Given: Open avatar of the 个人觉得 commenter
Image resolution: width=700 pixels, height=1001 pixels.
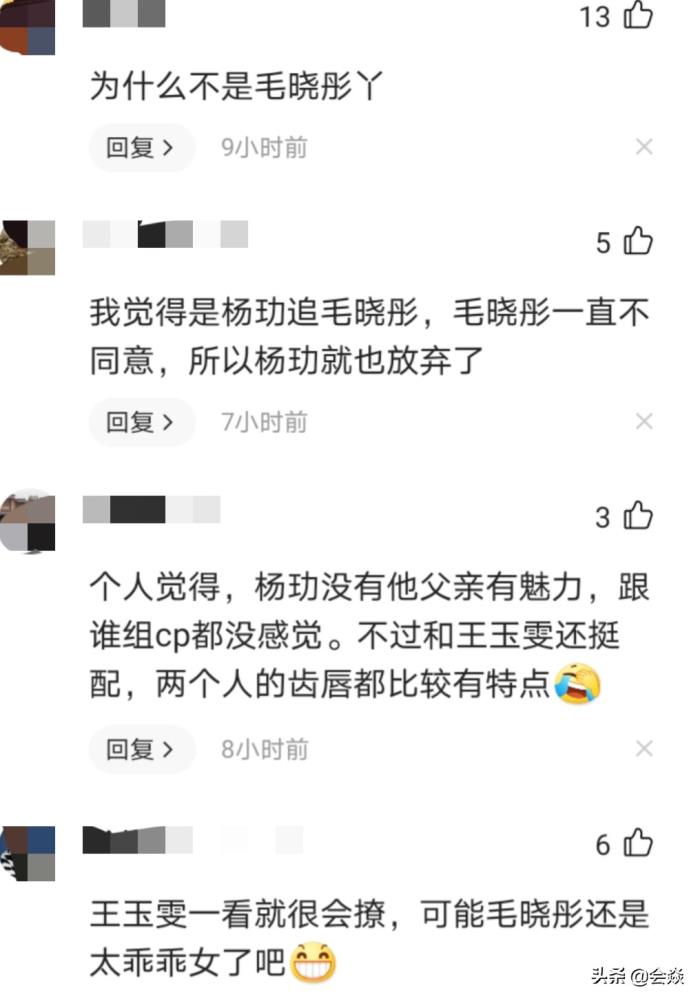Looking at the screenshot, I should [x=27, y=522].
